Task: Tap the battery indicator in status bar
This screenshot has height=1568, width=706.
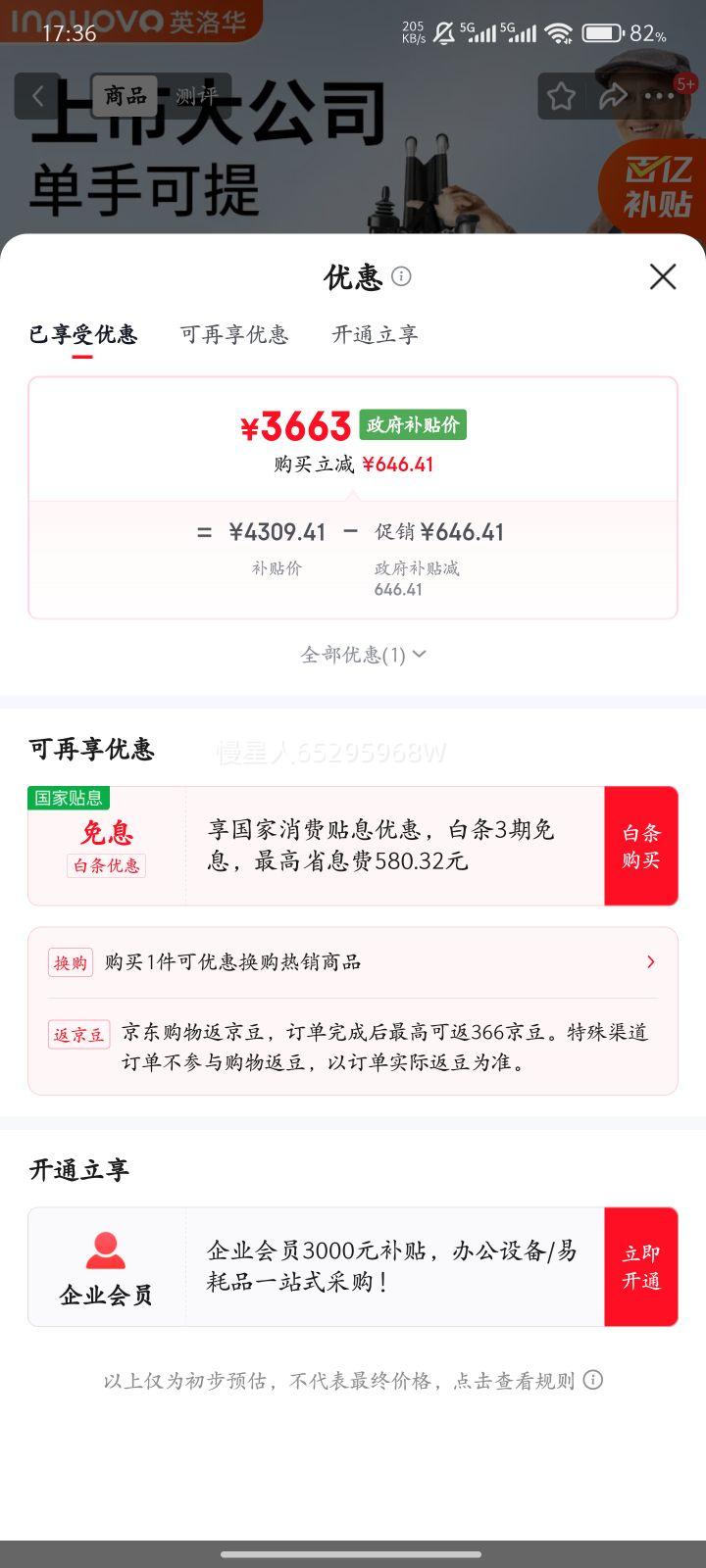Action: pos(601,31)
